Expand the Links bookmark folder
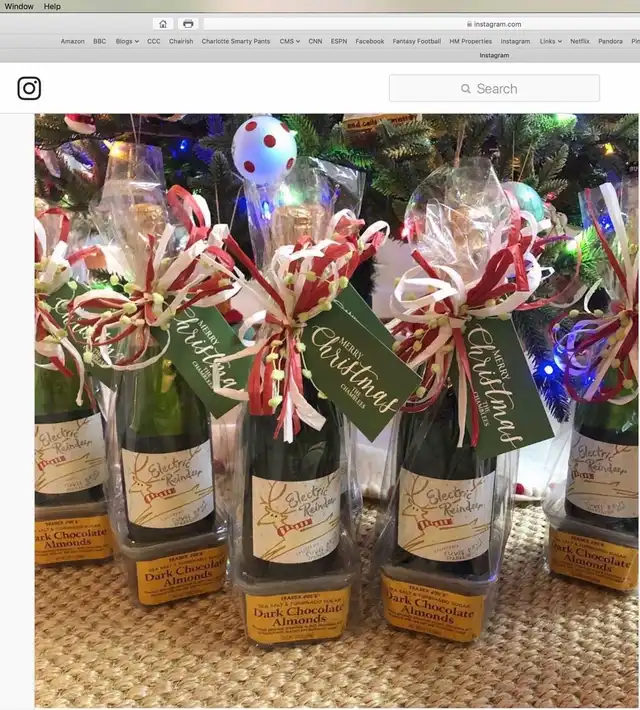Viewport: 640px width, 710px height. pyautogui.click(x=551, y=41)
